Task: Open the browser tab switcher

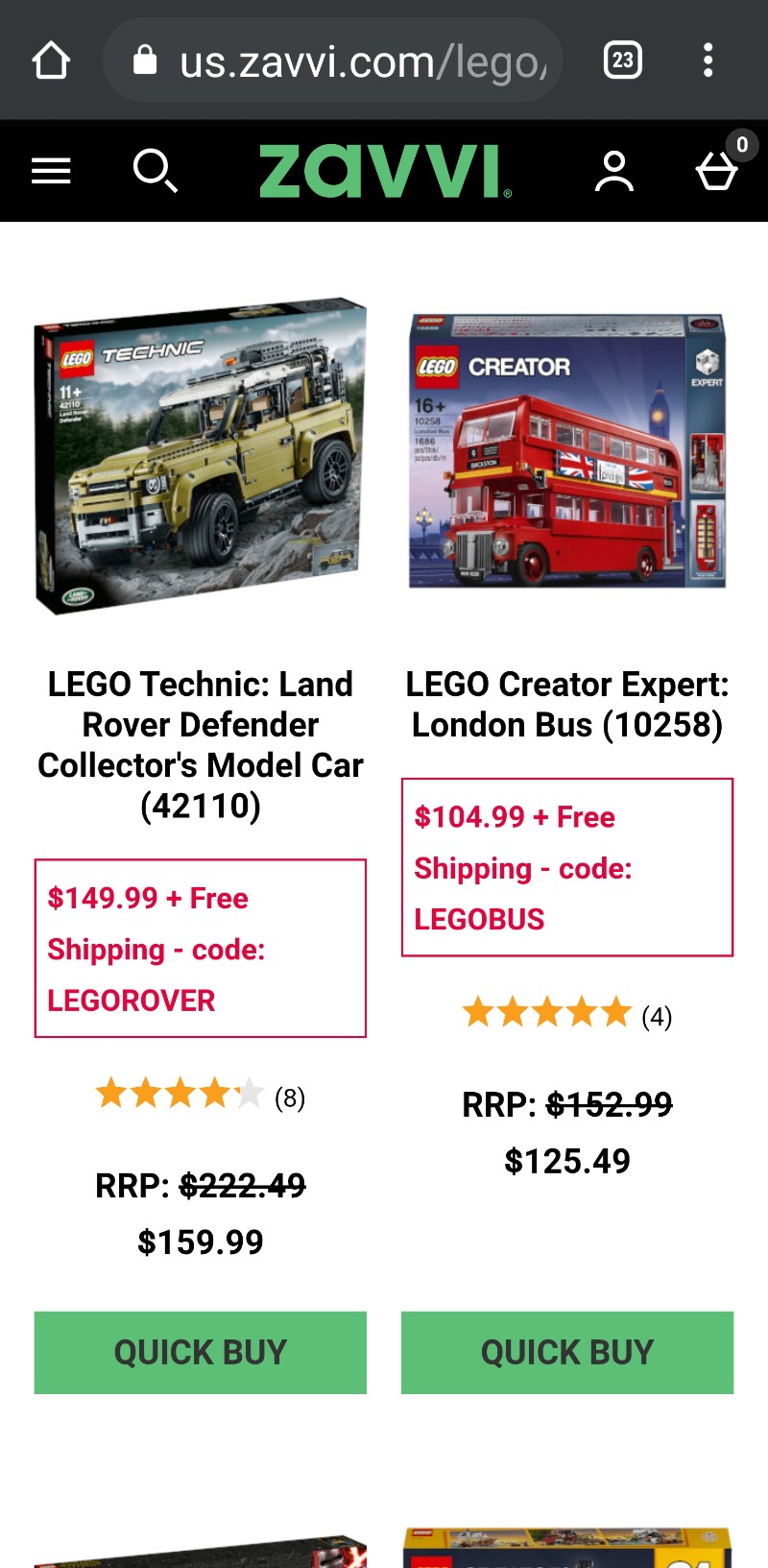Action: (x=622, y=60)
